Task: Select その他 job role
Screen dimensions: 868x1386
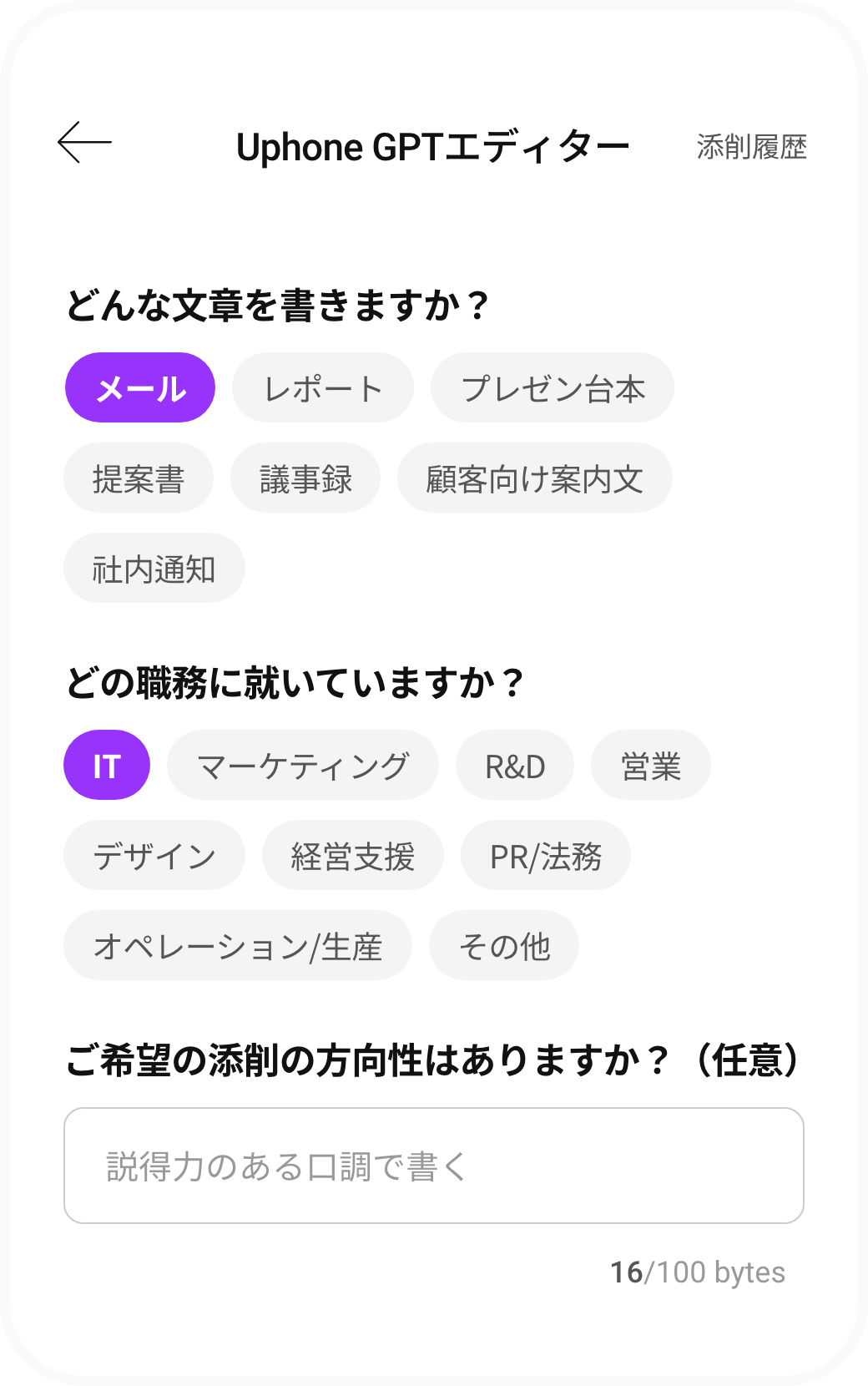Action: (504, 946)
